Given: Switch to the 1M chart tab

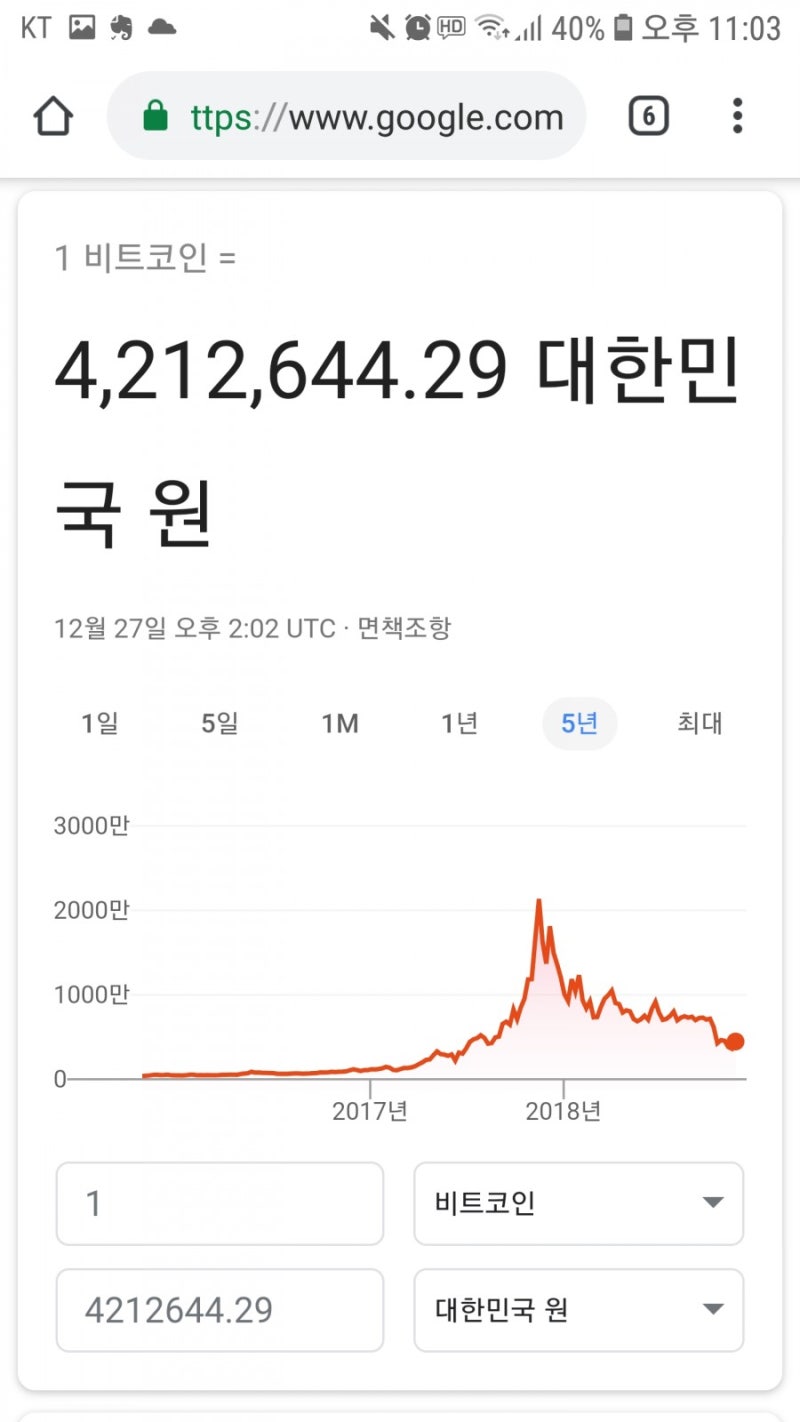Looking at the screenshot, I should click(340, 723).
